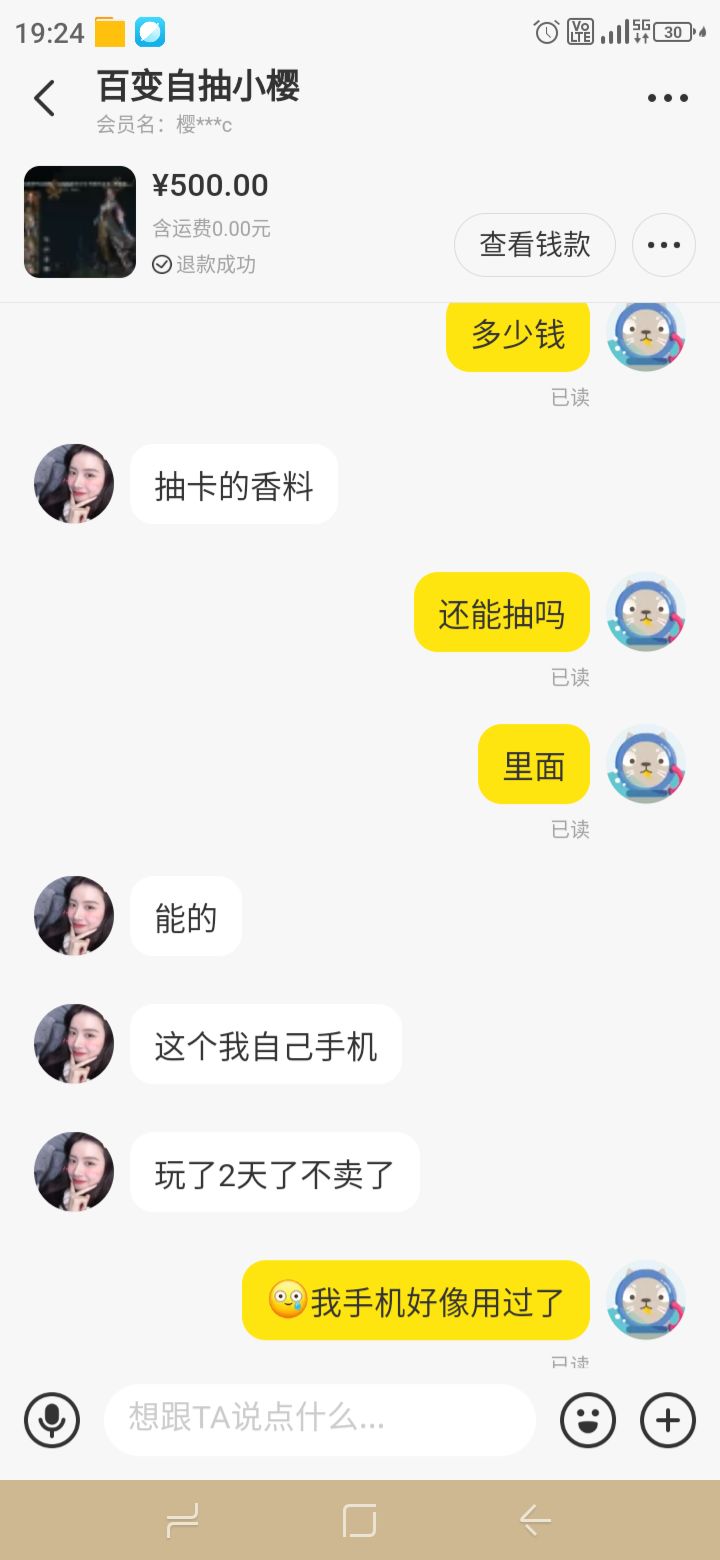This screenshot has width=720, height=1560.
Task: Open the plus attachment menu
Action: point(668,1420)
